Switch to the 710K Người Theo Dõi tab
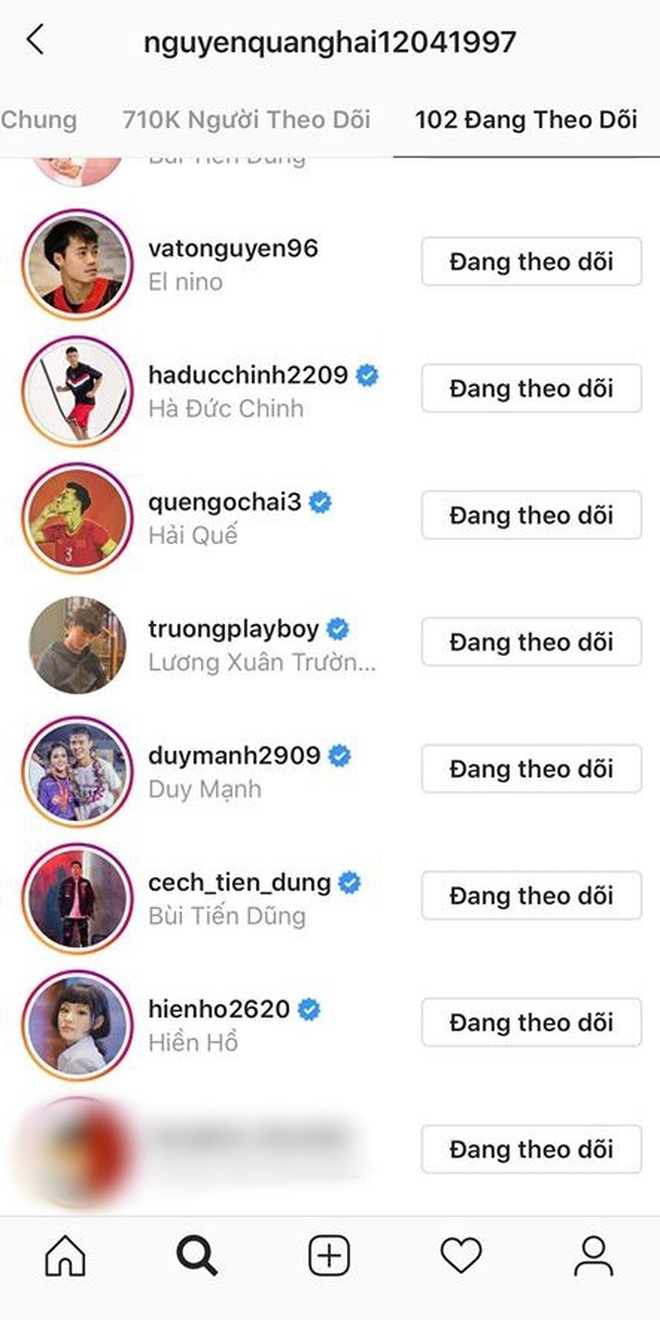The width and height of the screenshot is (660, 1320). click(x=246, y=120)
